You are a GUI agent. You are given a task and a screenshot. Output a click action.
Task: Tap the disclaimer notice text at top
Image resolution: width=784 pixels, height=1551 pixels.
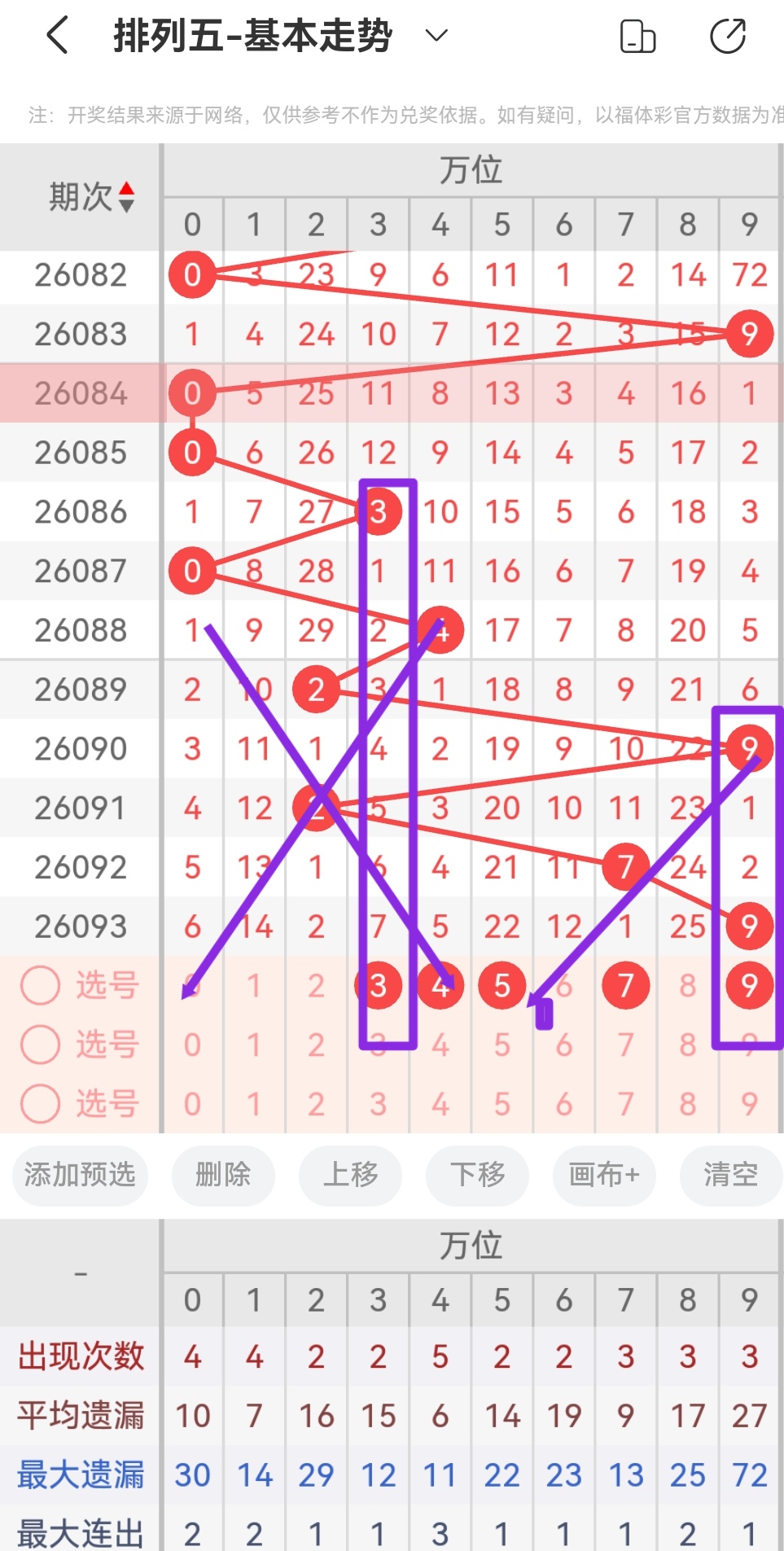(x=391, y=114)
